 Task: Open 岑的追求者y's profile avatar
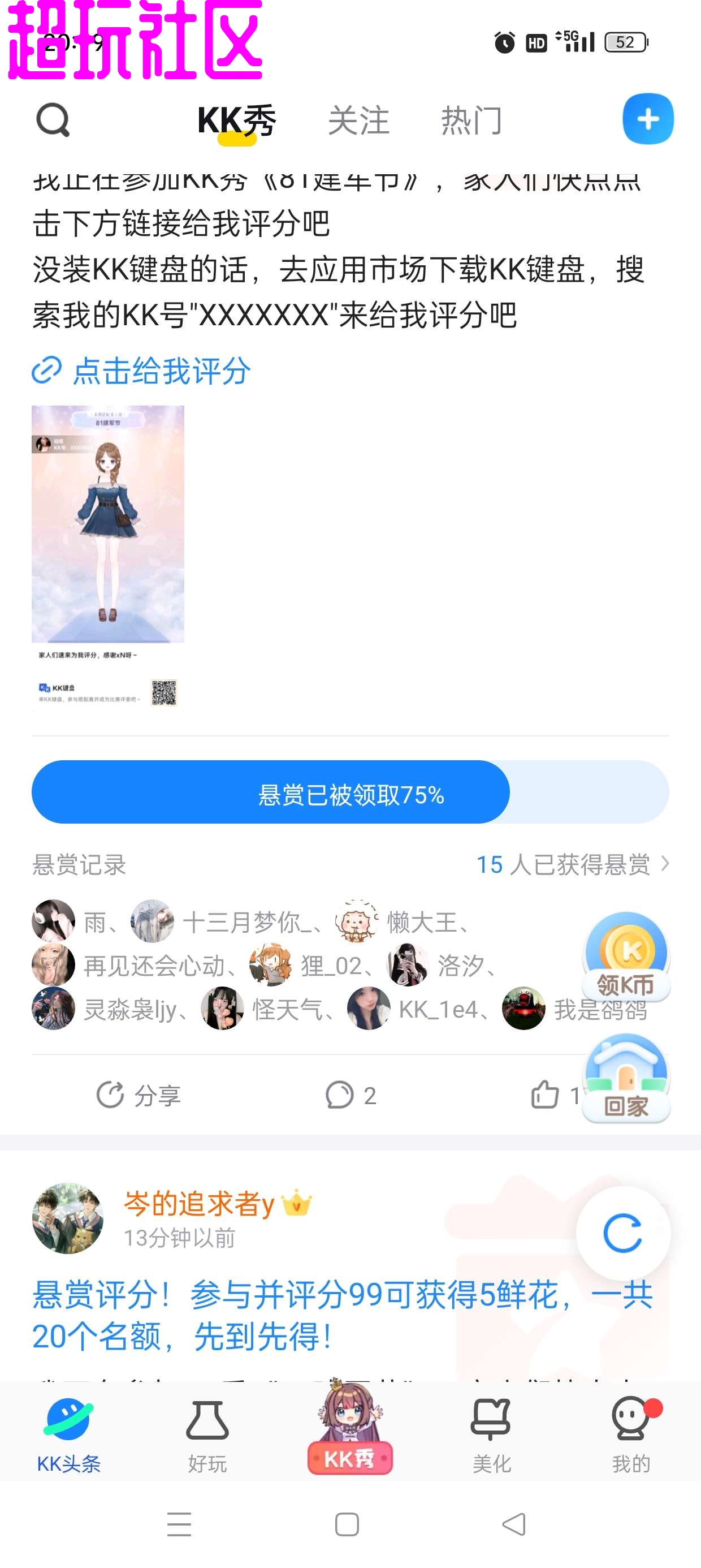tap(67, 1218)
